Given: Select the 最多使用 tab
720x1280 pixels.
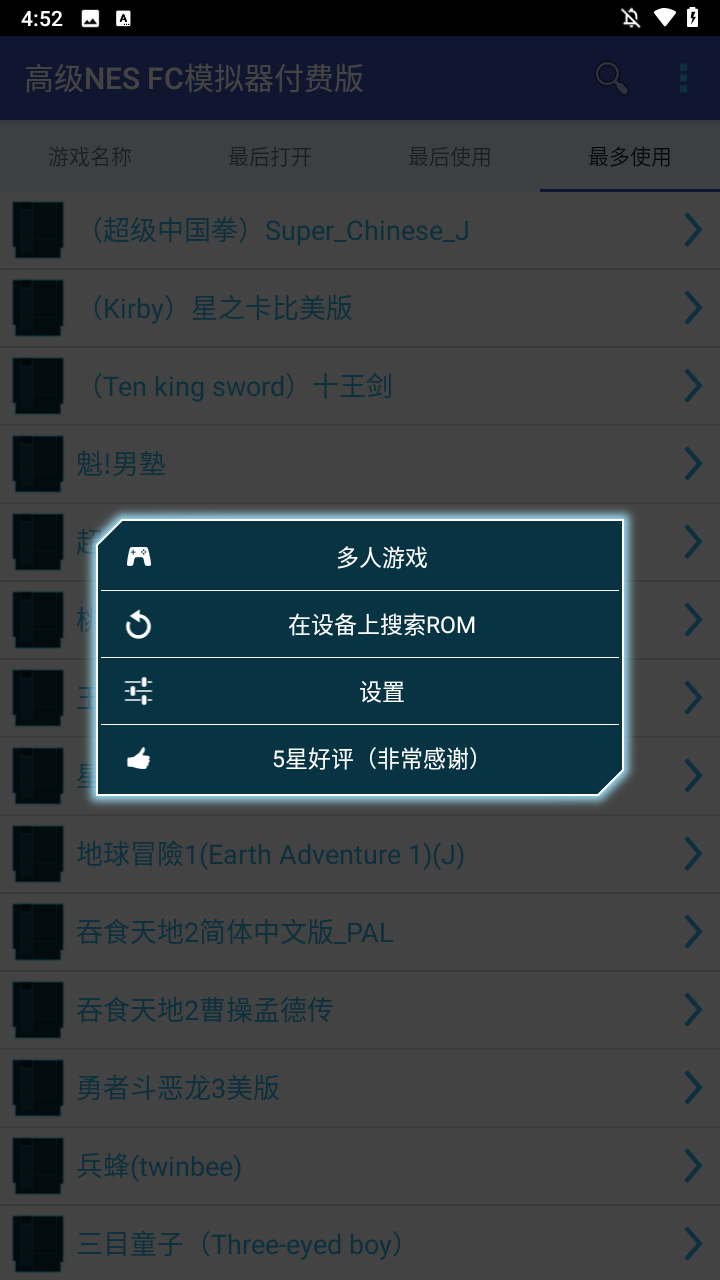Looking at the screenshot, I should (630, 157).
